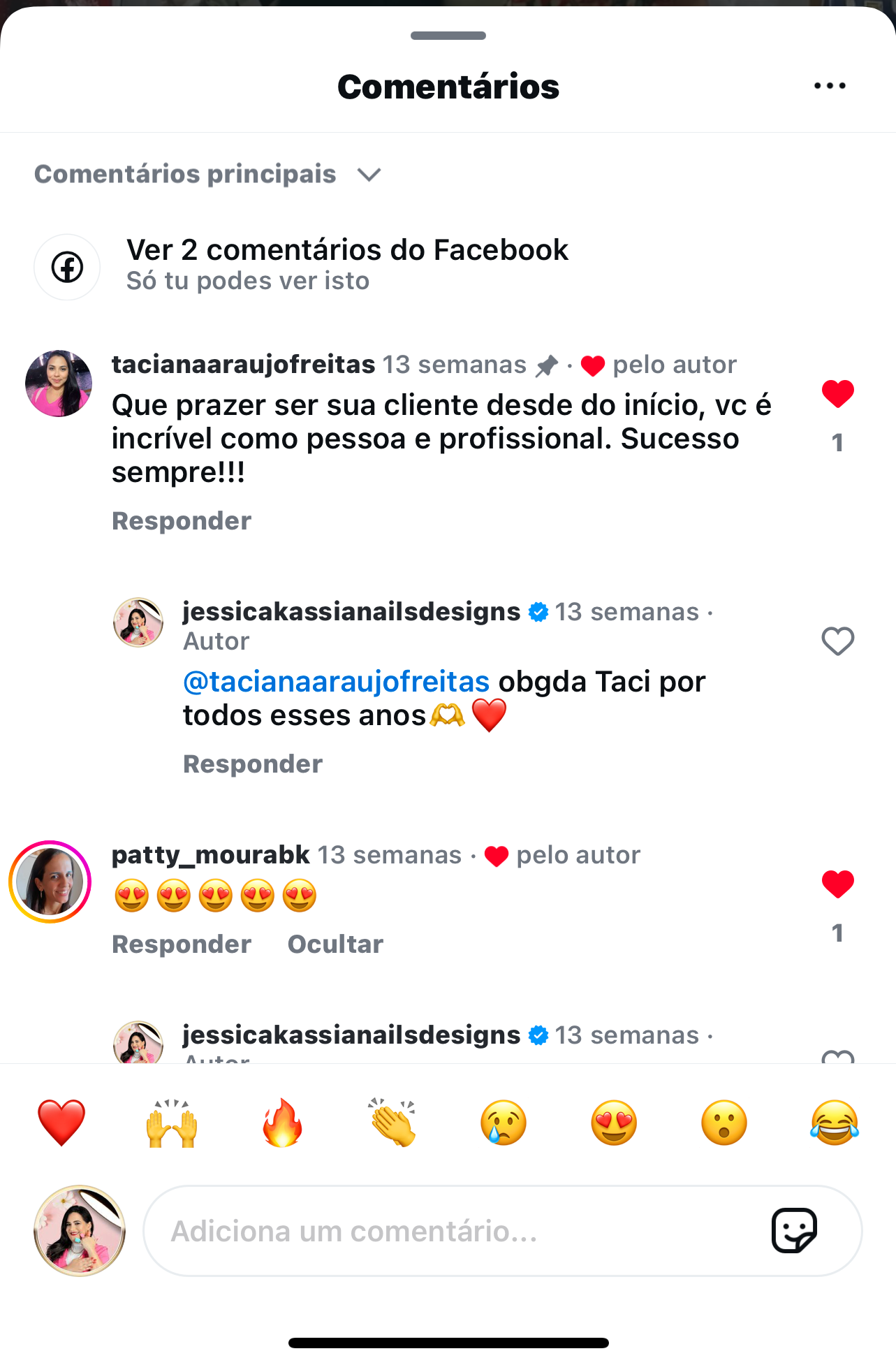Open the sticker picker in comment box
This screenshot has width=896, height=1365.
[x=794, y=1231]
